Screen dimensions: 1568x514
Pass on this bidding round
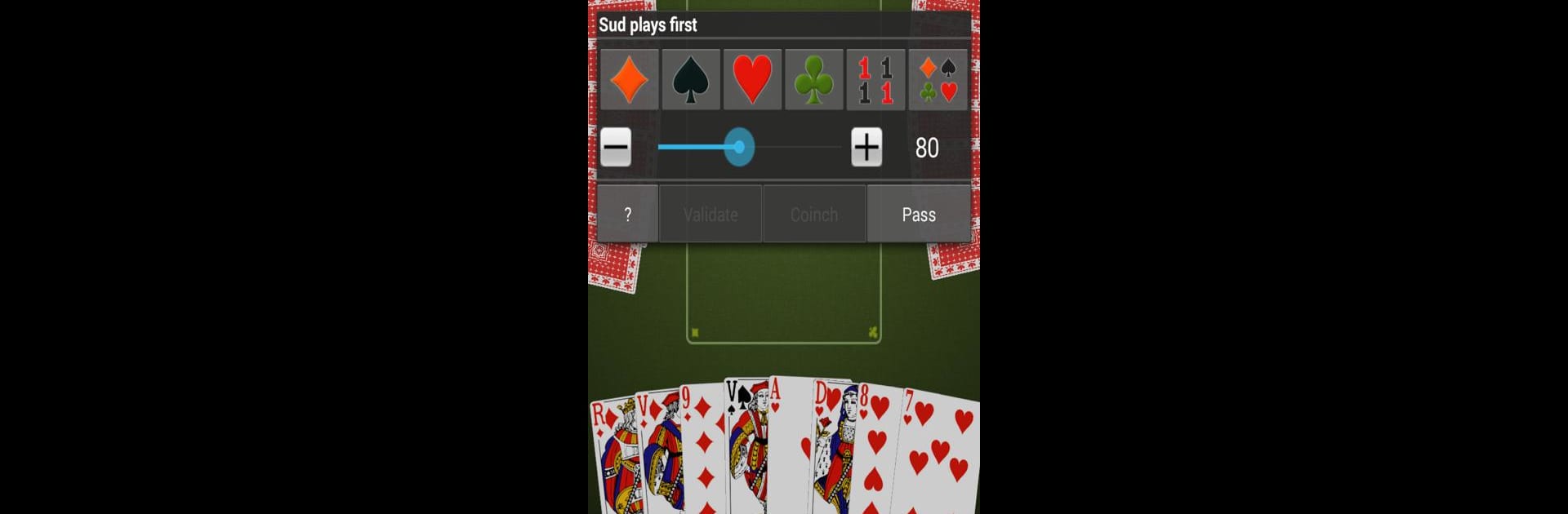pyautogui.click(x=919, y=215)
